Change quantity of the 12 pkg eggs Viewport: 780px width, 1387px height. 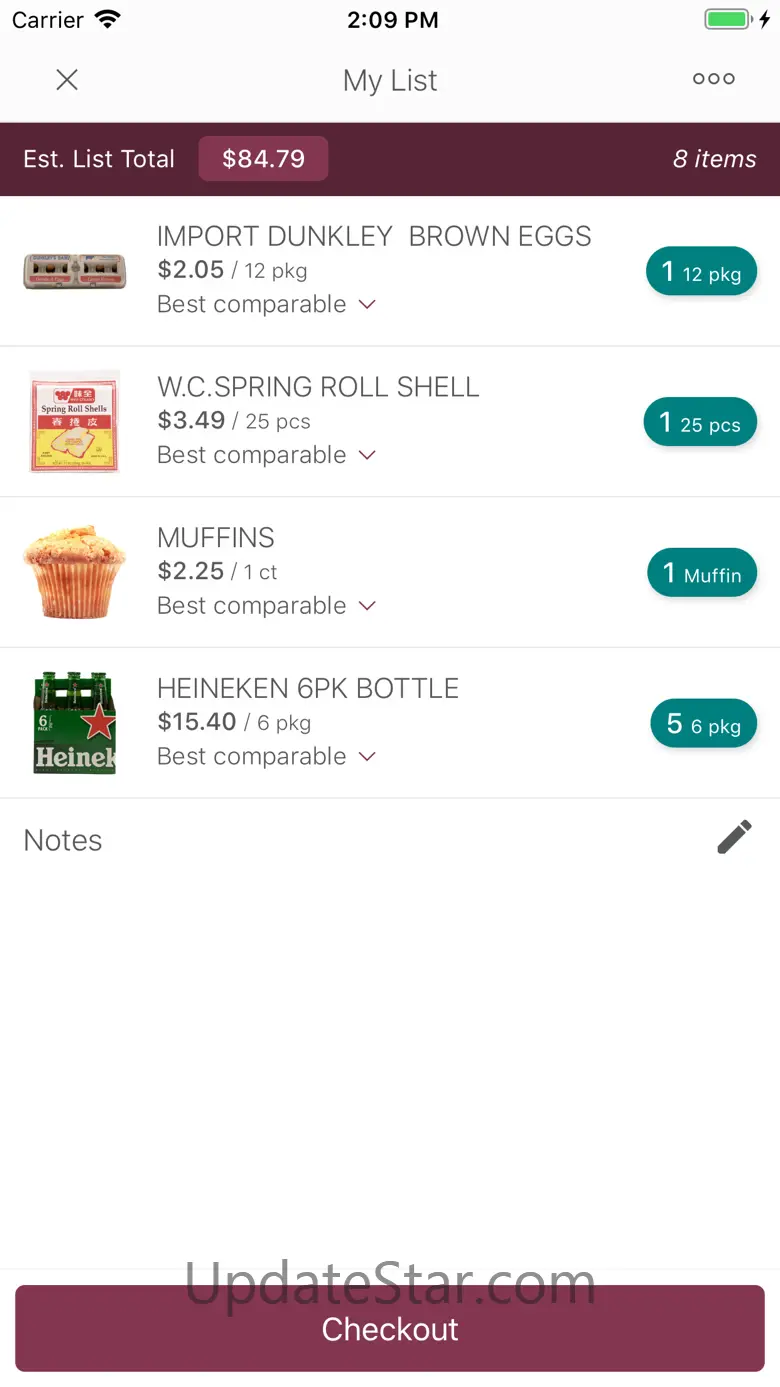(701, 273)
